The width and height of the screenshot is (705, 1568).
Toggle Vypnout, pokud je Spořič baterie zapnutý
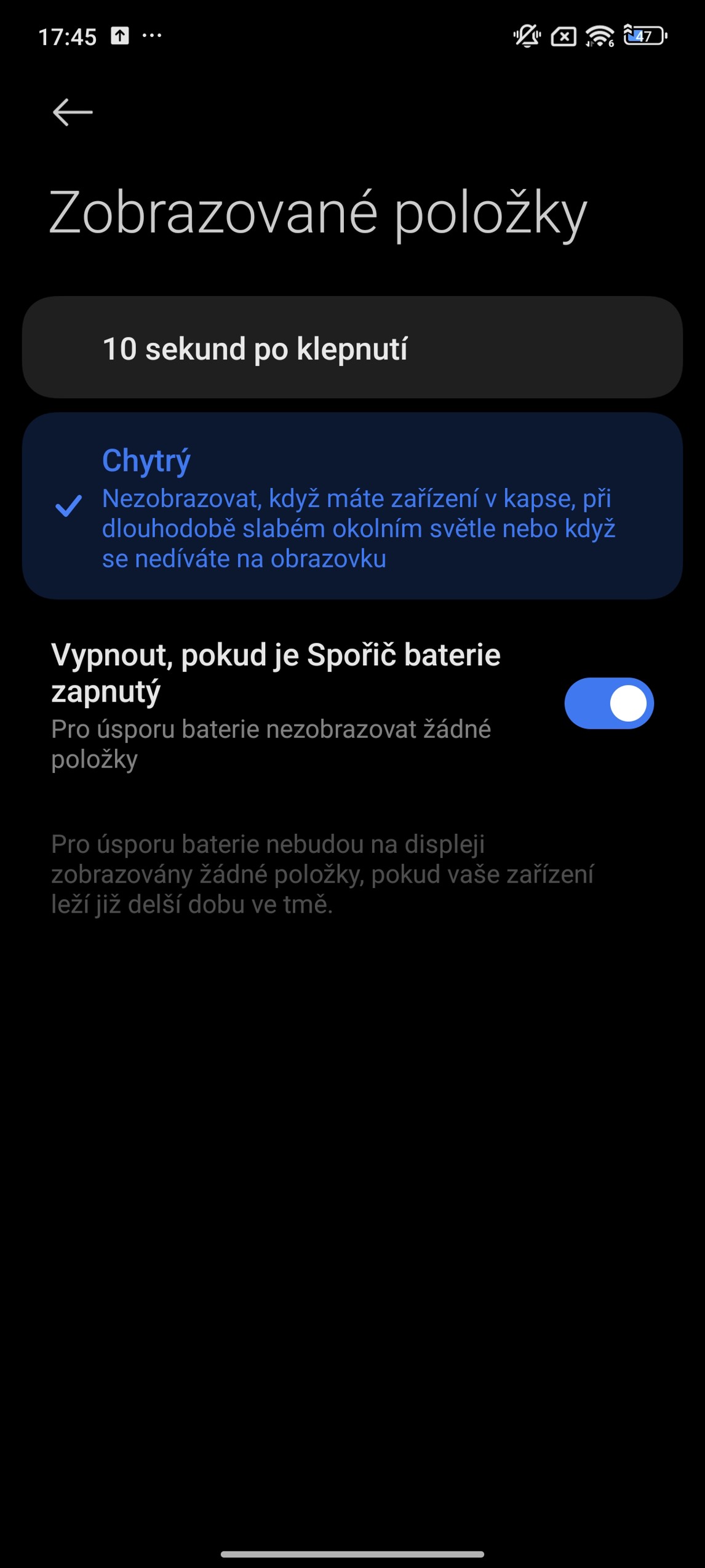click(608, 703)
